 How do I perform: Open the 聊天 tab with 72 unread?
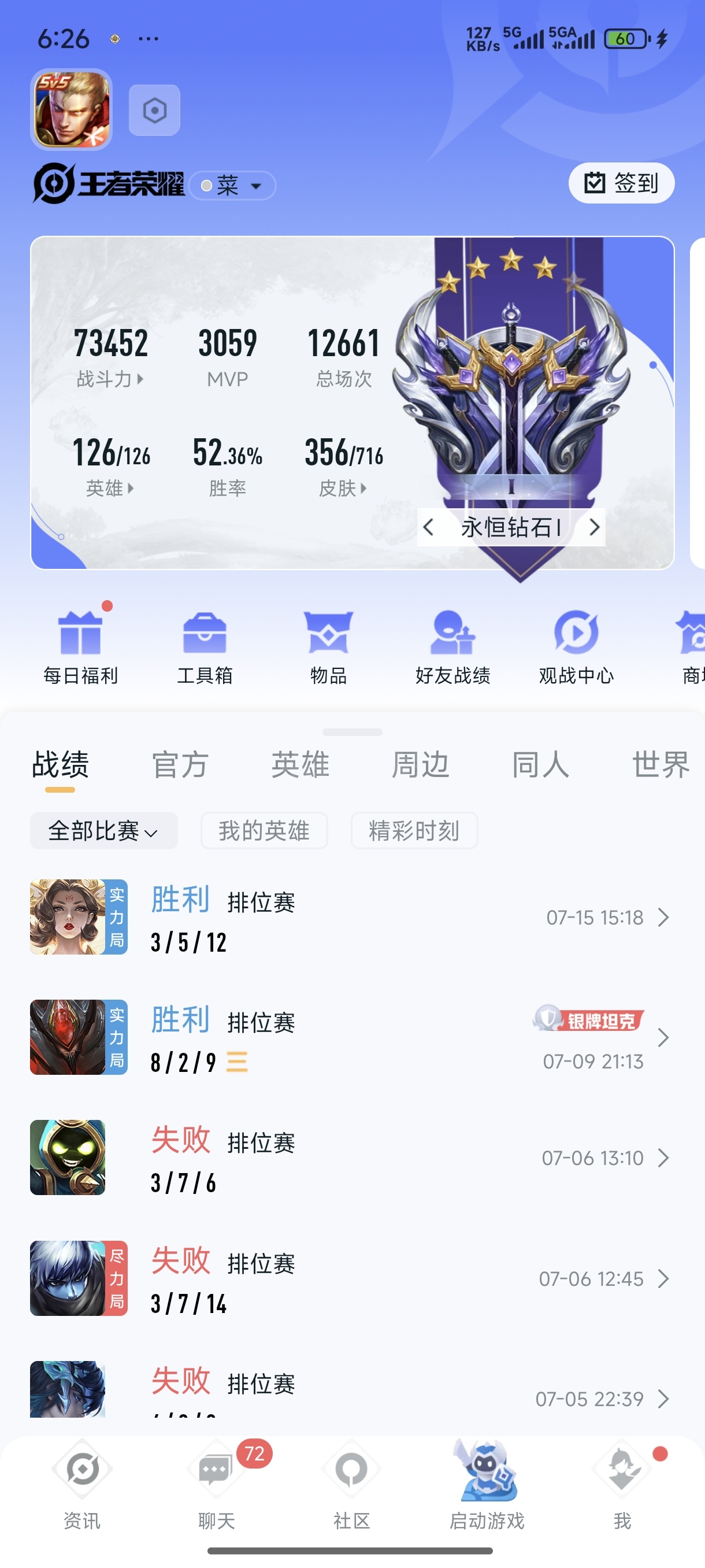coord(217,1484)
